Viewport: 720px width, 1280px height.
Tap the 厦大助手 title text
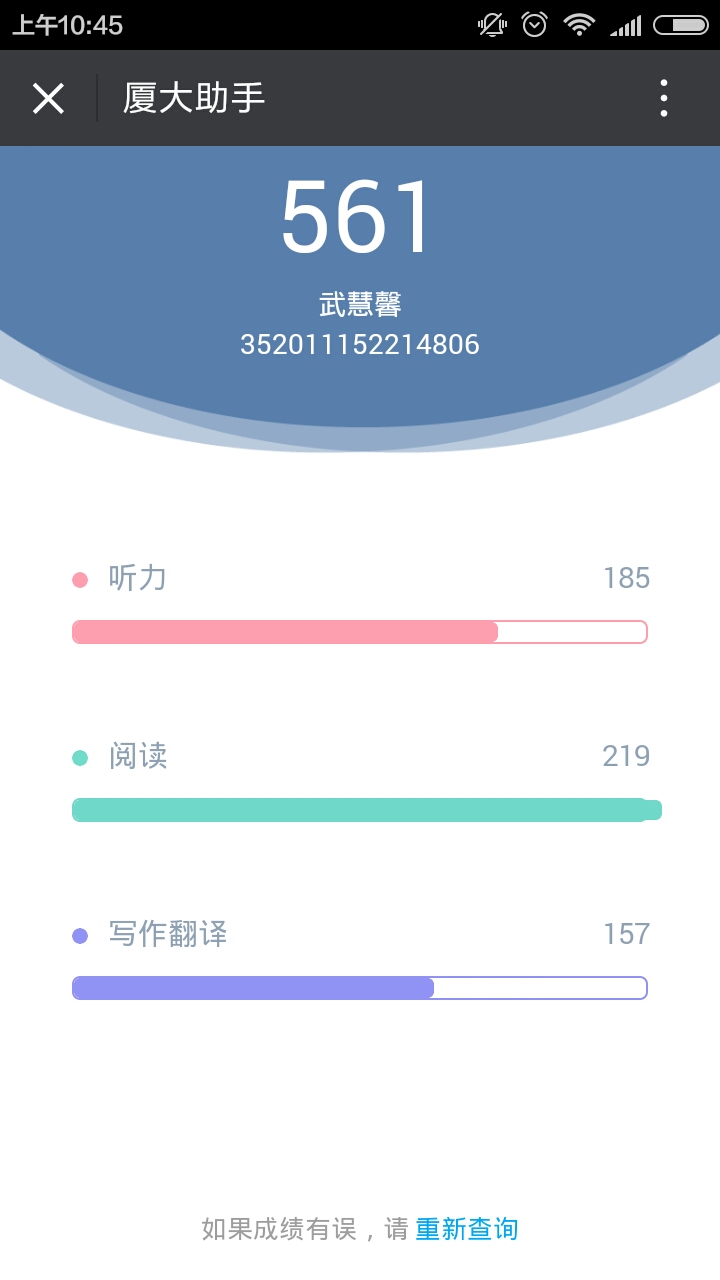(193, 97)
